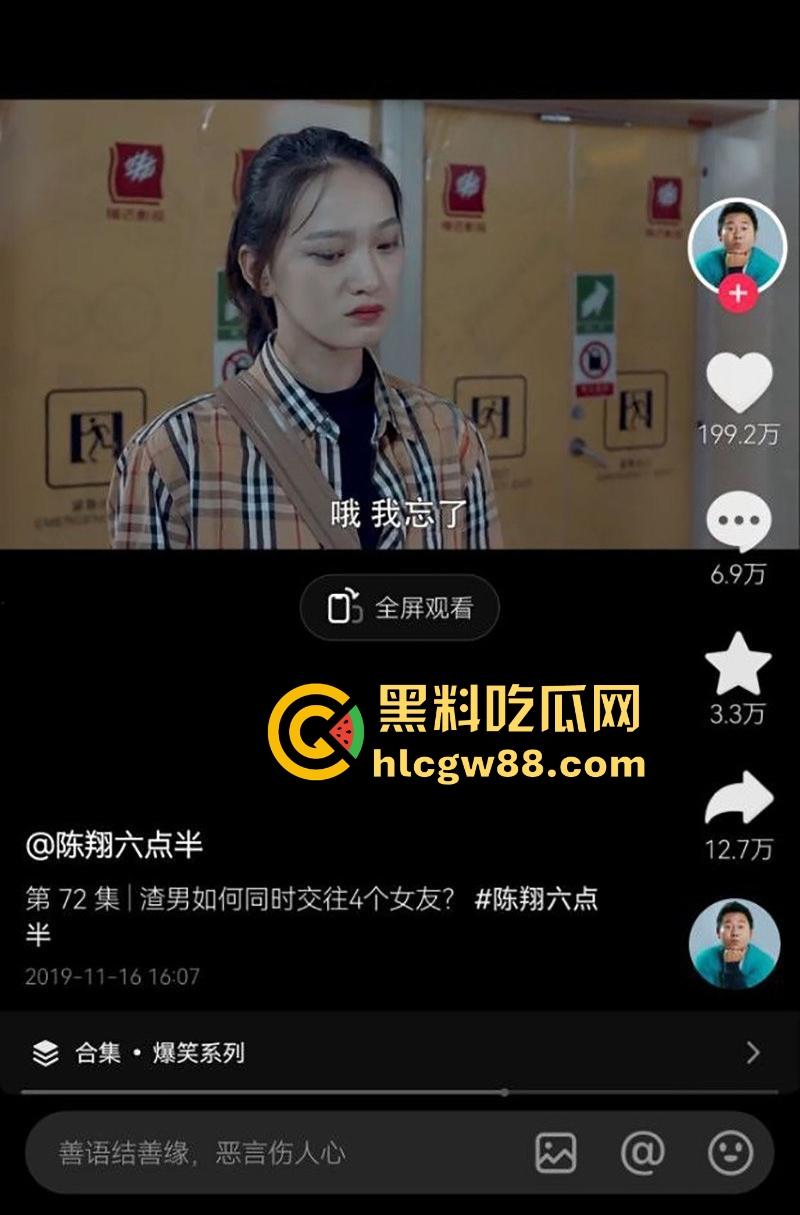Attach an image to the comment

pyautogui.click(x=556, y=1153)
